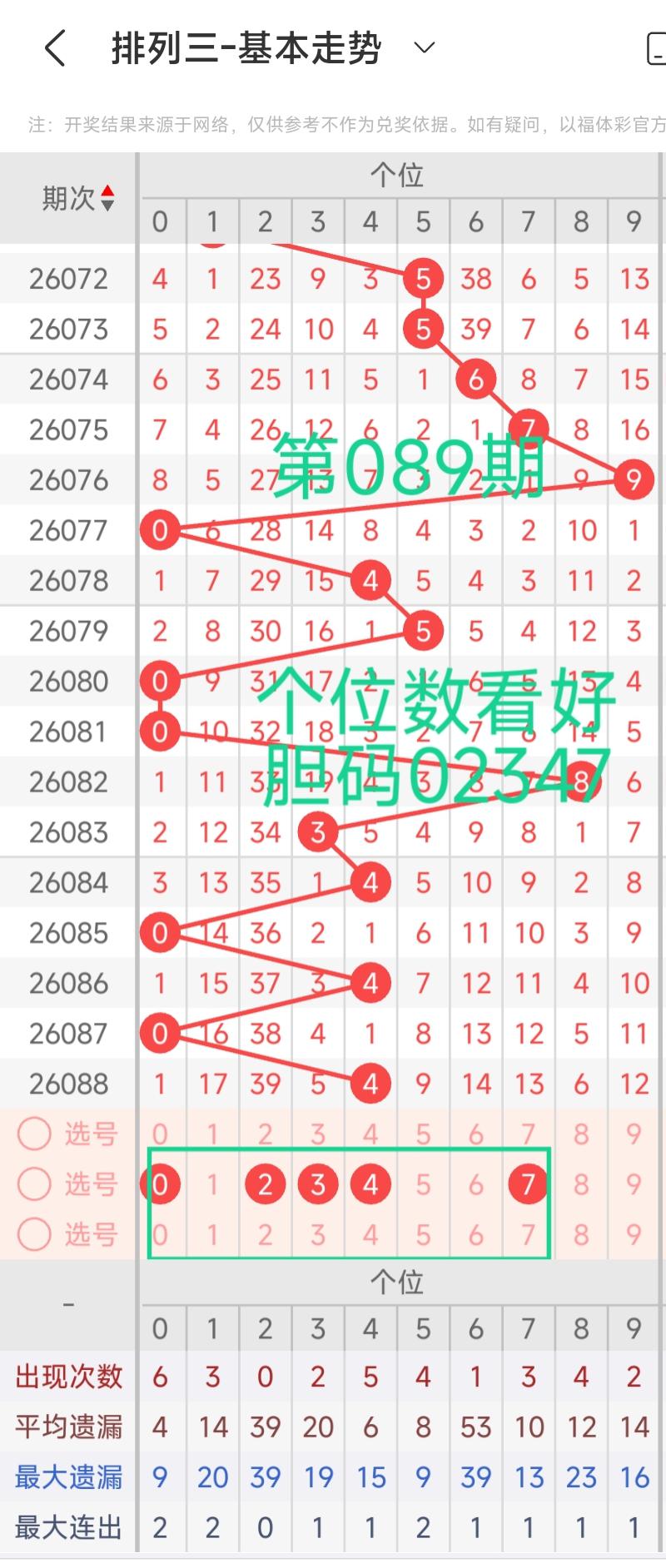666x1568 pixels.
Task: Deselect the highlighted 3 in the 选号 row
Action: (x=317, y=1183)
